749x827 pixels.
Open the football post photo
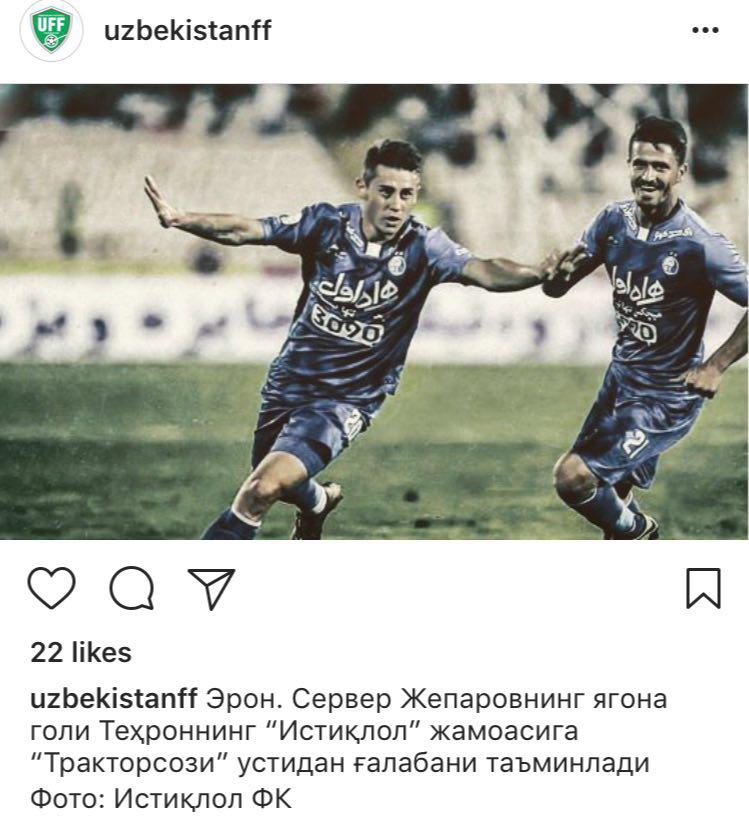coord(374,312)
